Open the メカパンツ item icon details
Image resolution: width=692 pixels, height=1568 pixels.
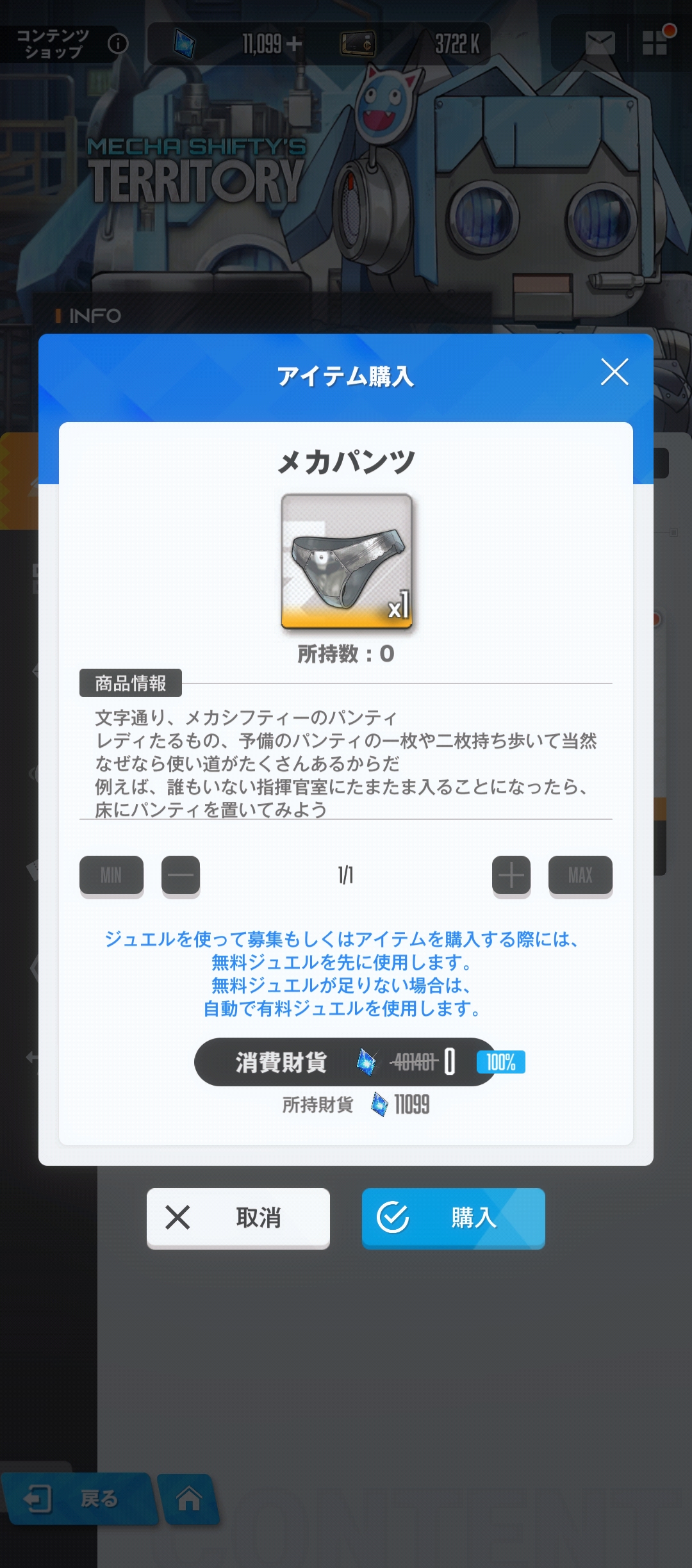[x=347, y=561]
